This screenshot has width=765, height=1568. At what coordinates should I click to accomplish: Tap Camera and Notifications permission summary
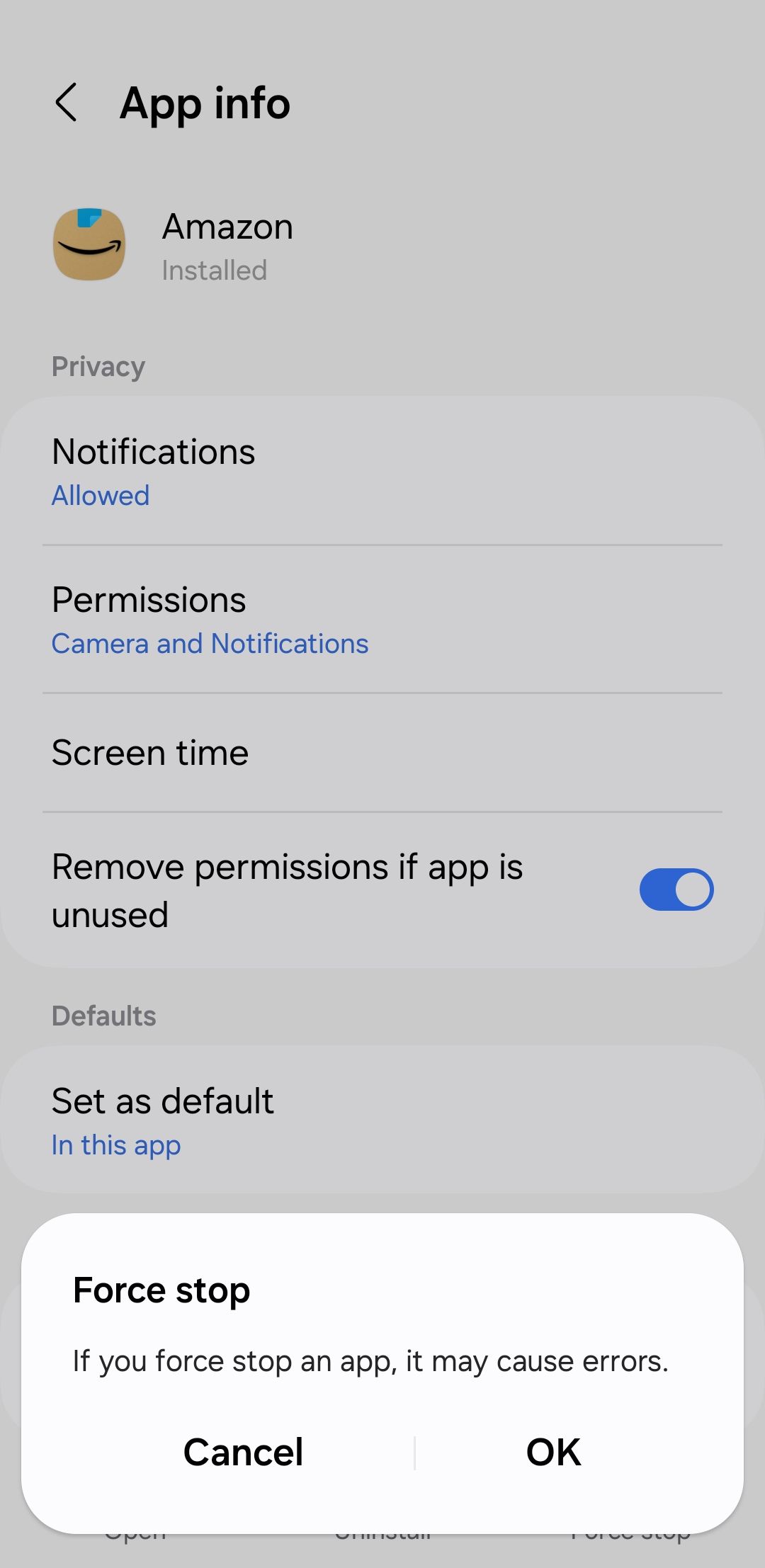point(209,643)
